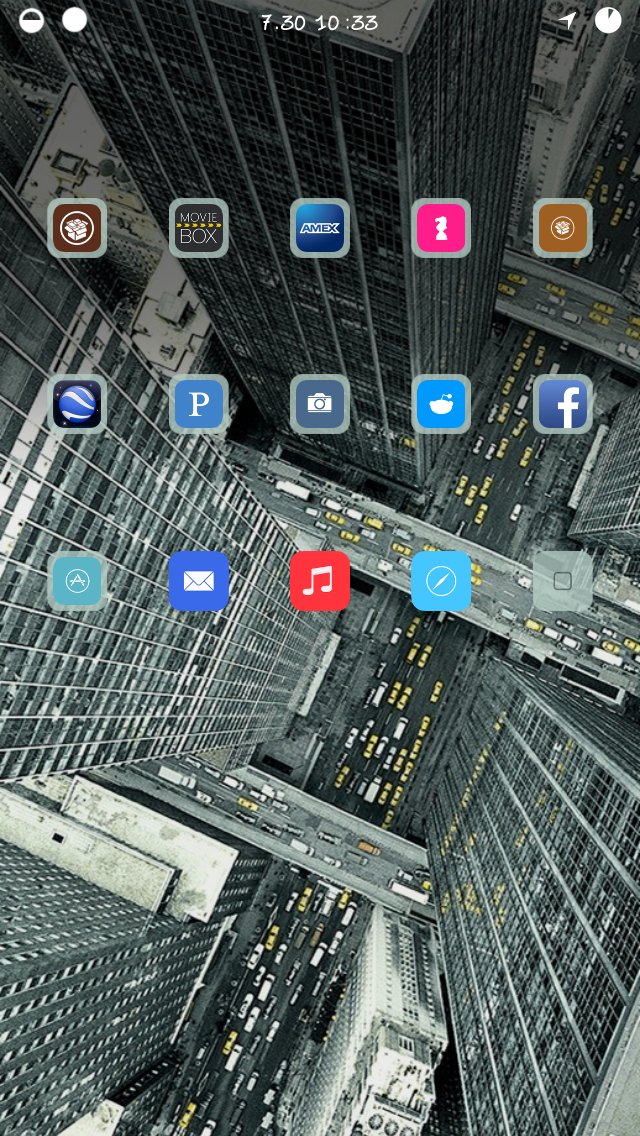
Task: Launch the Movie Box app
Action: click(x=198, y=228)
